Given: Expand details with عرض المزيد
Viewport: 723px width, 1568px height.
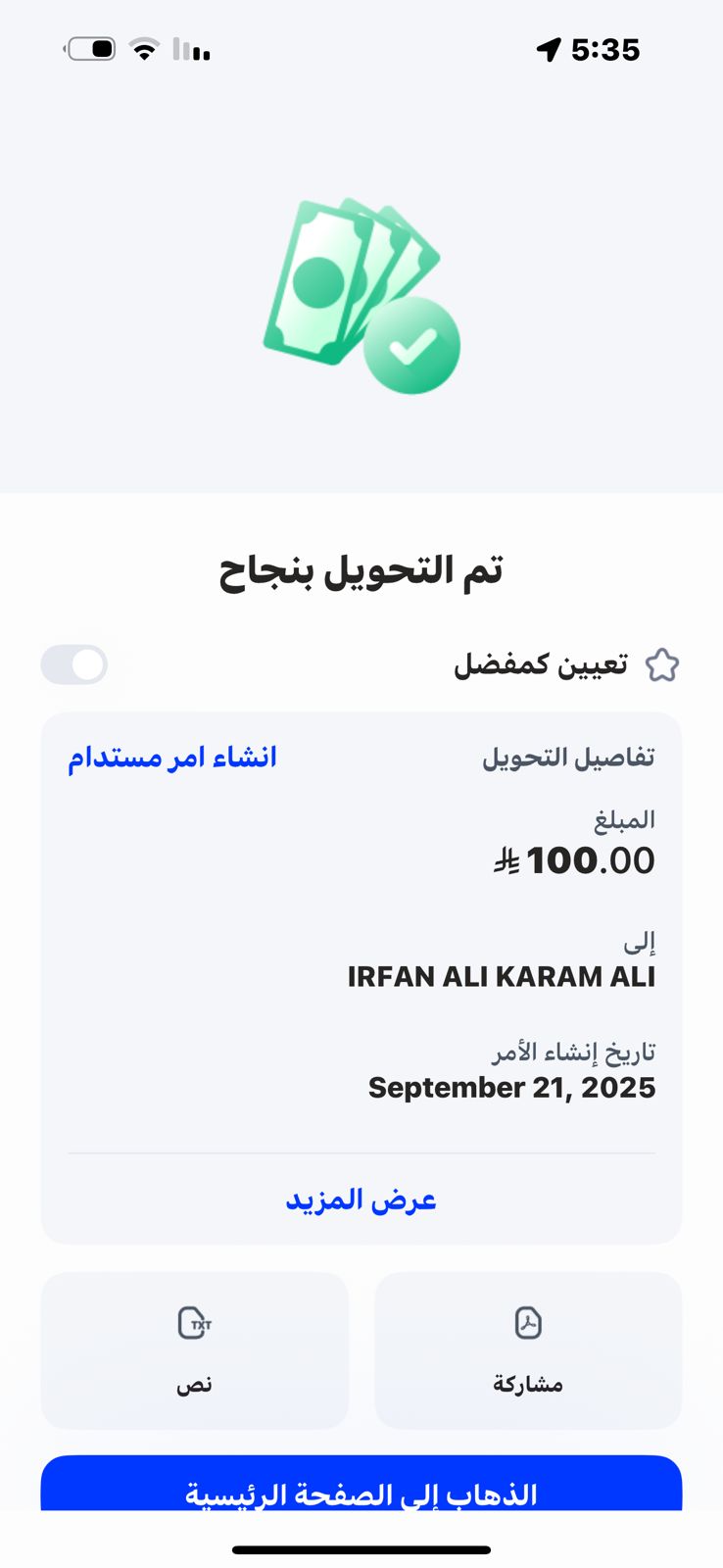Looking at the screenshot, I should click(361, 1200).
